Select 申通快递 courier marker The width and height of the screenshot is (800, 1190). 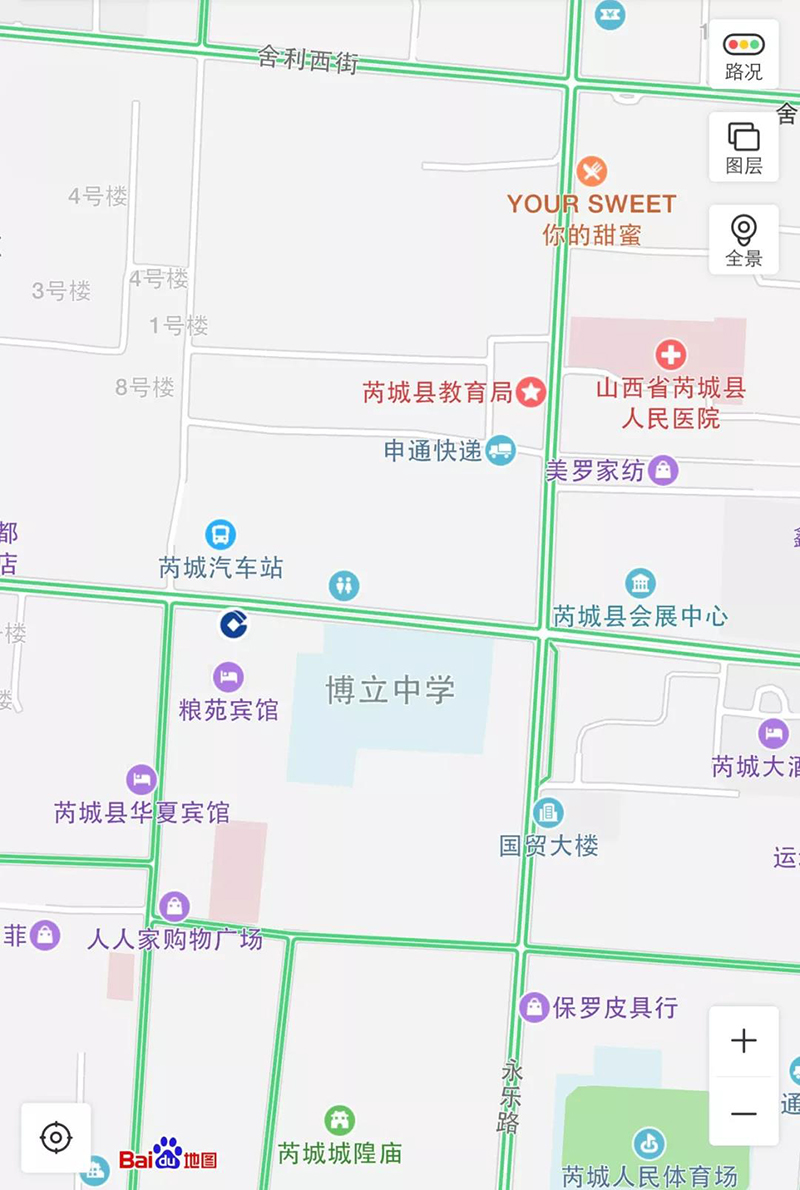coord(500,451)
